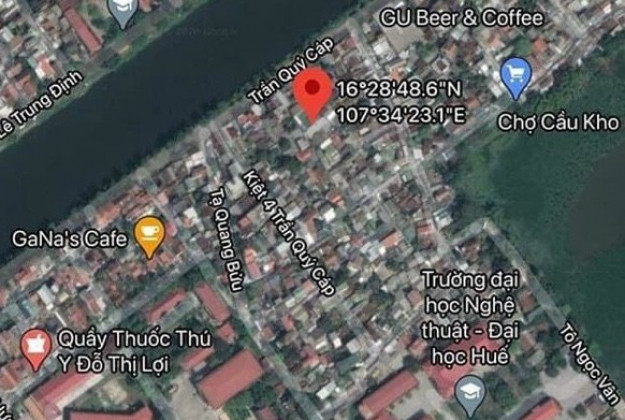Screen dimensions: 625x420
Task: Select Trường đại học Nghệ thuật school marker
Action: tap(467, 390)
